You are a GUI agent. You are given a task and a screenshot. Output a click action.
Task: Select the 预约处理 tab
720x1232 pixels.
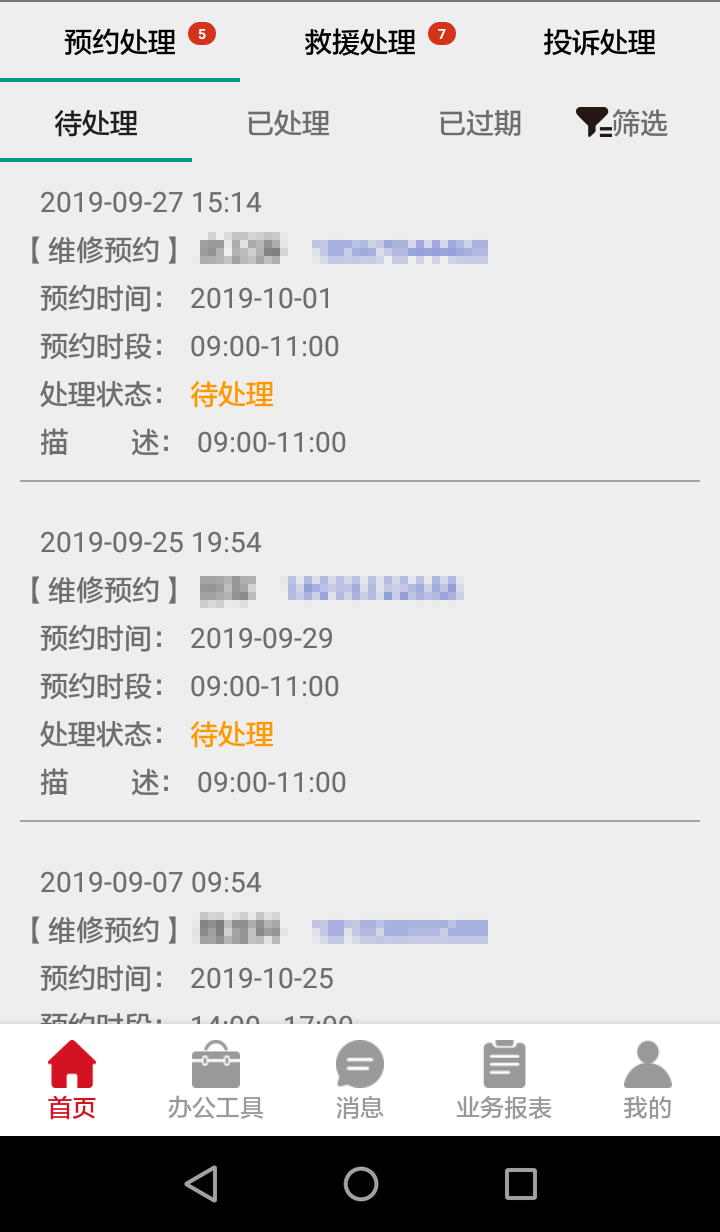click(120, 42)
